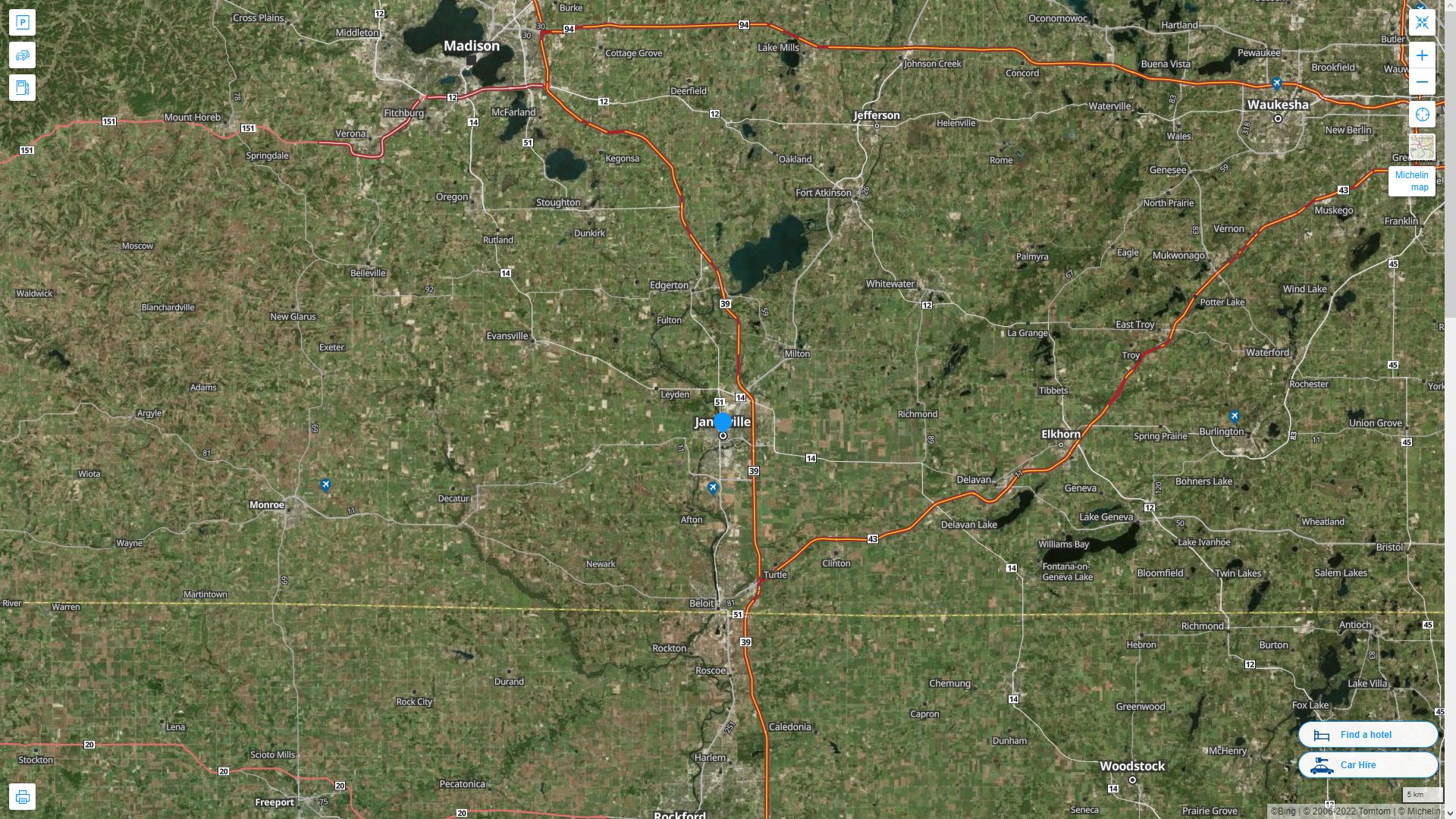This screenshot has width=1456, height=819.
Task: Show fuel stations on the map
Action: pos(22,88)
